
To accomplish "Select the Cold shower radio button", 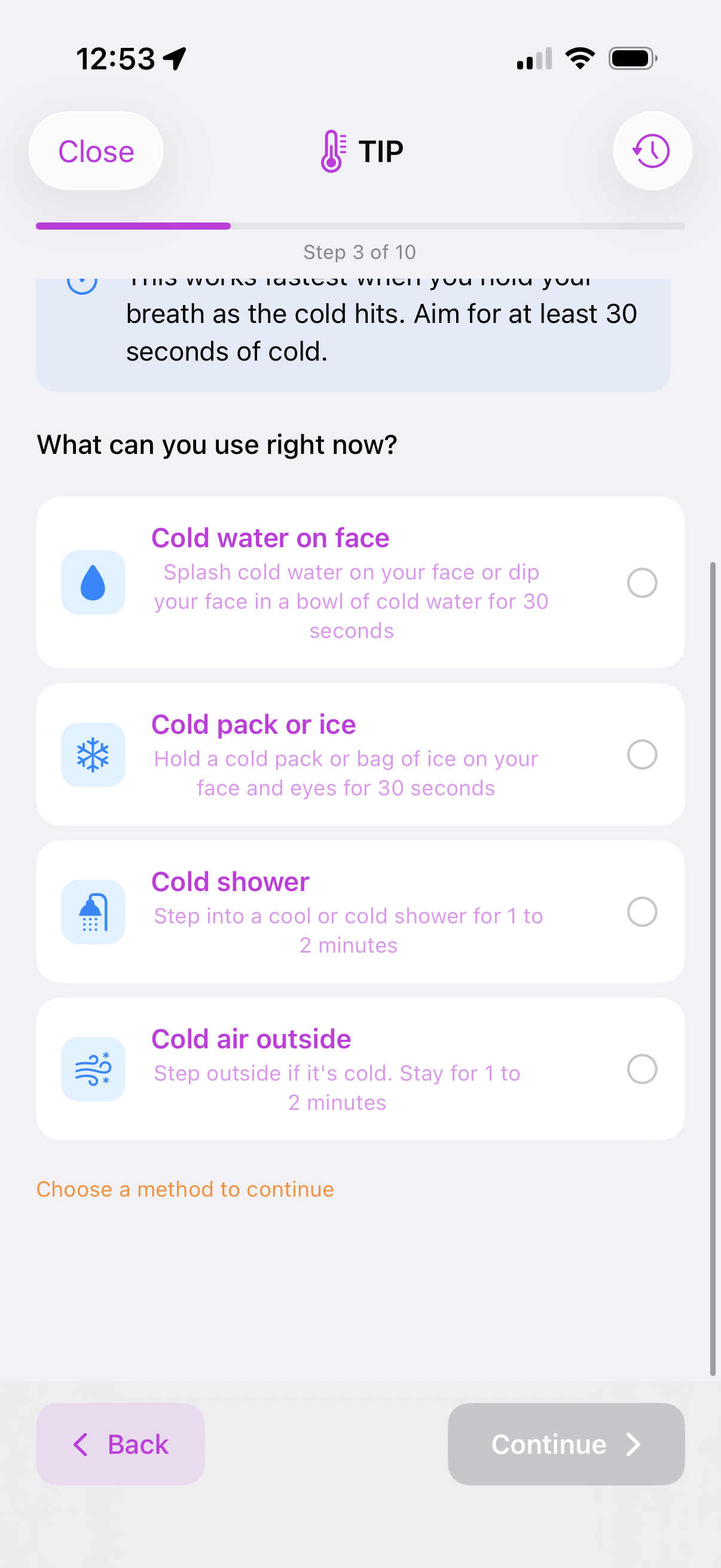I will [642, 913].
